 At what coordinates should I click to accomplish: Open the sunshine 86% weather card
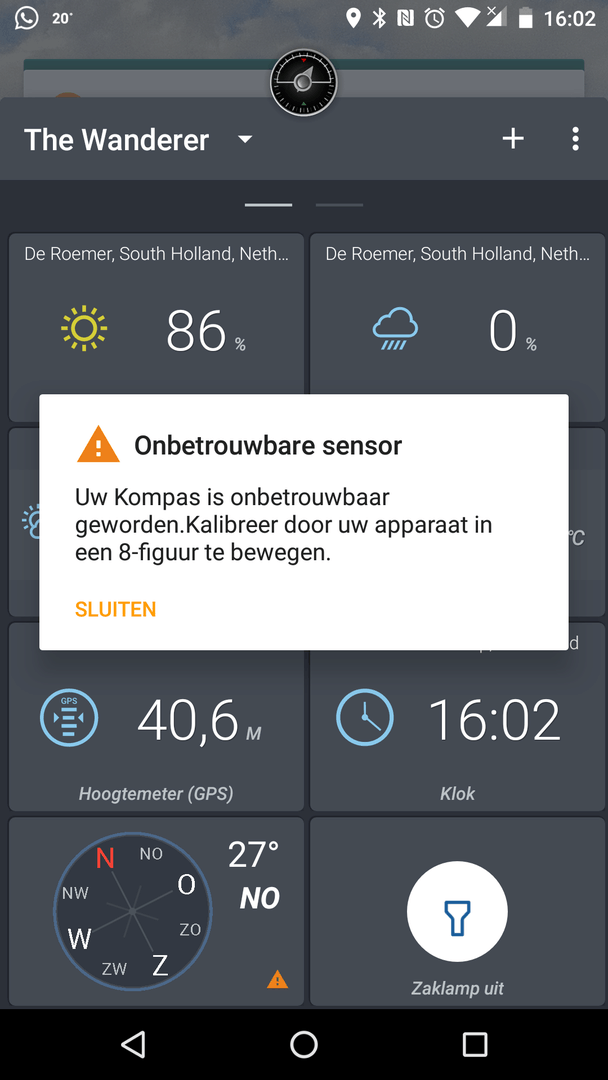156,327
